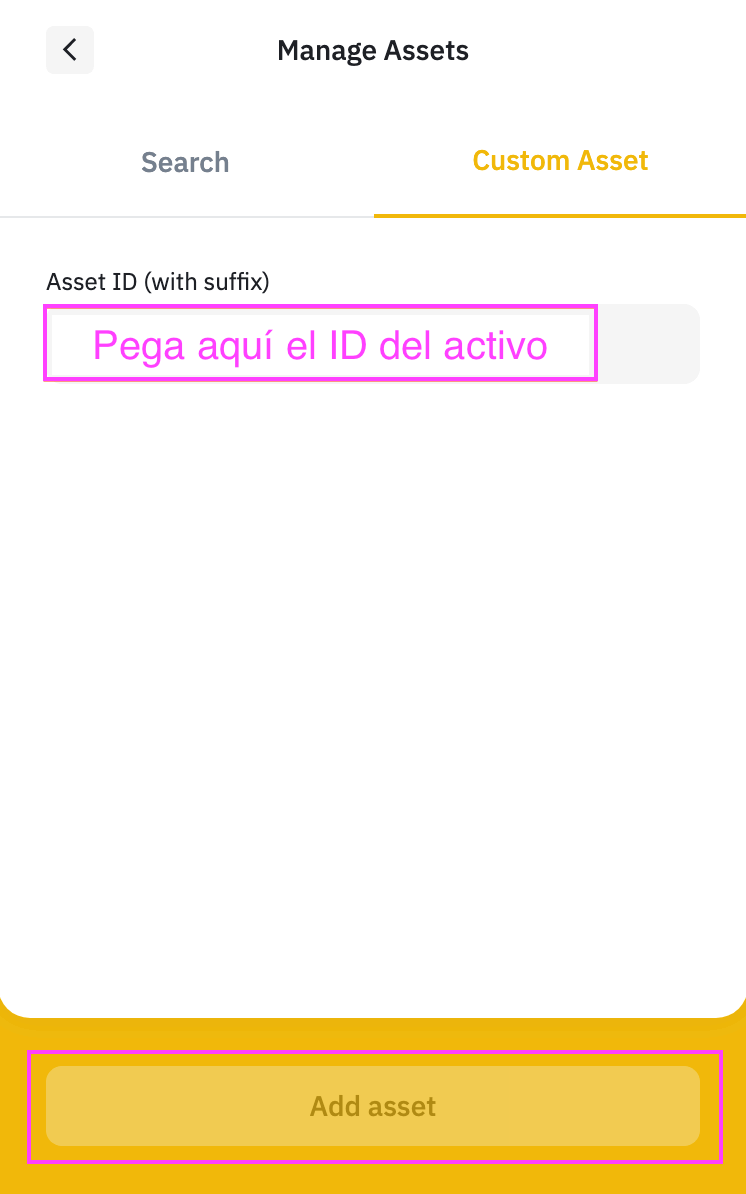Focus the Asset ID input field
746x1194 pixels.
(x=372, y=344)
